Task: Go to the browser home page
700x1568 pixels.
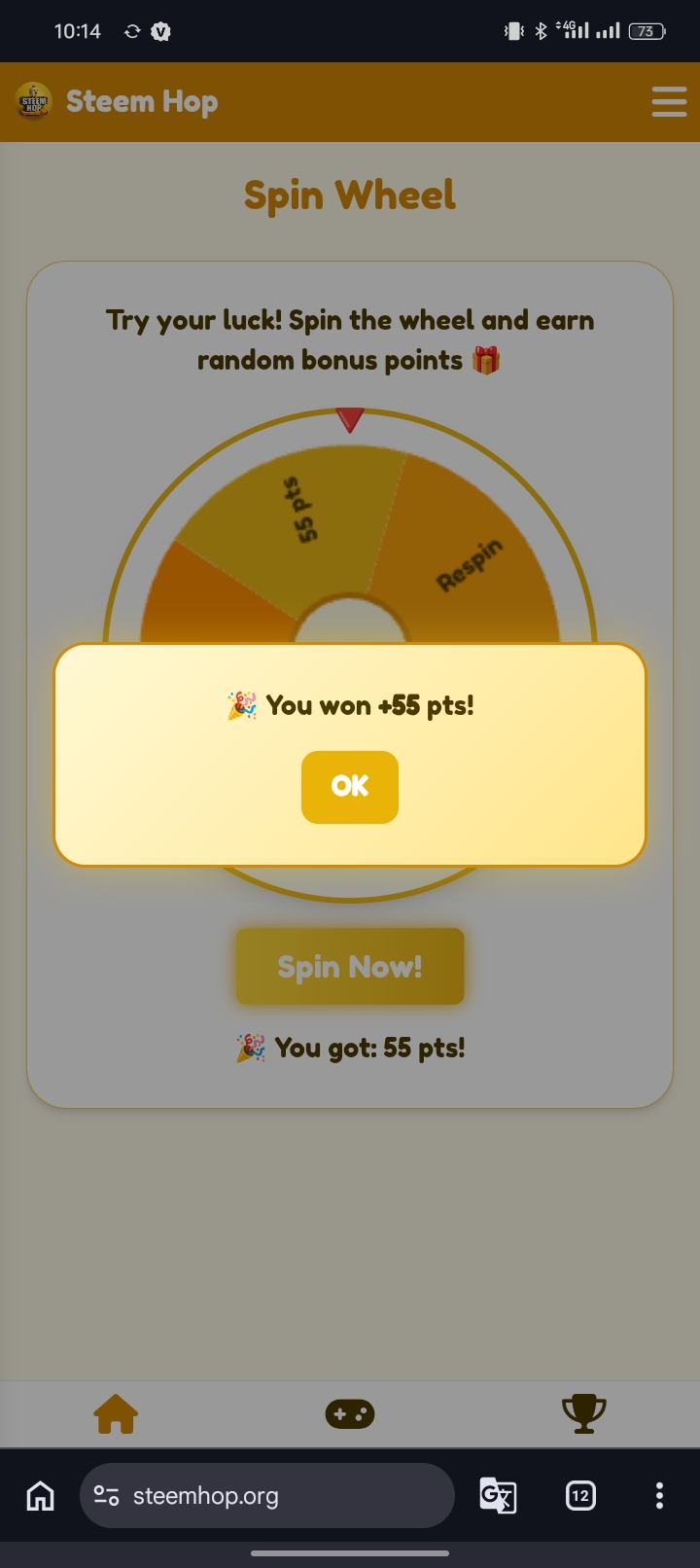Action: tap(40, 1496)
